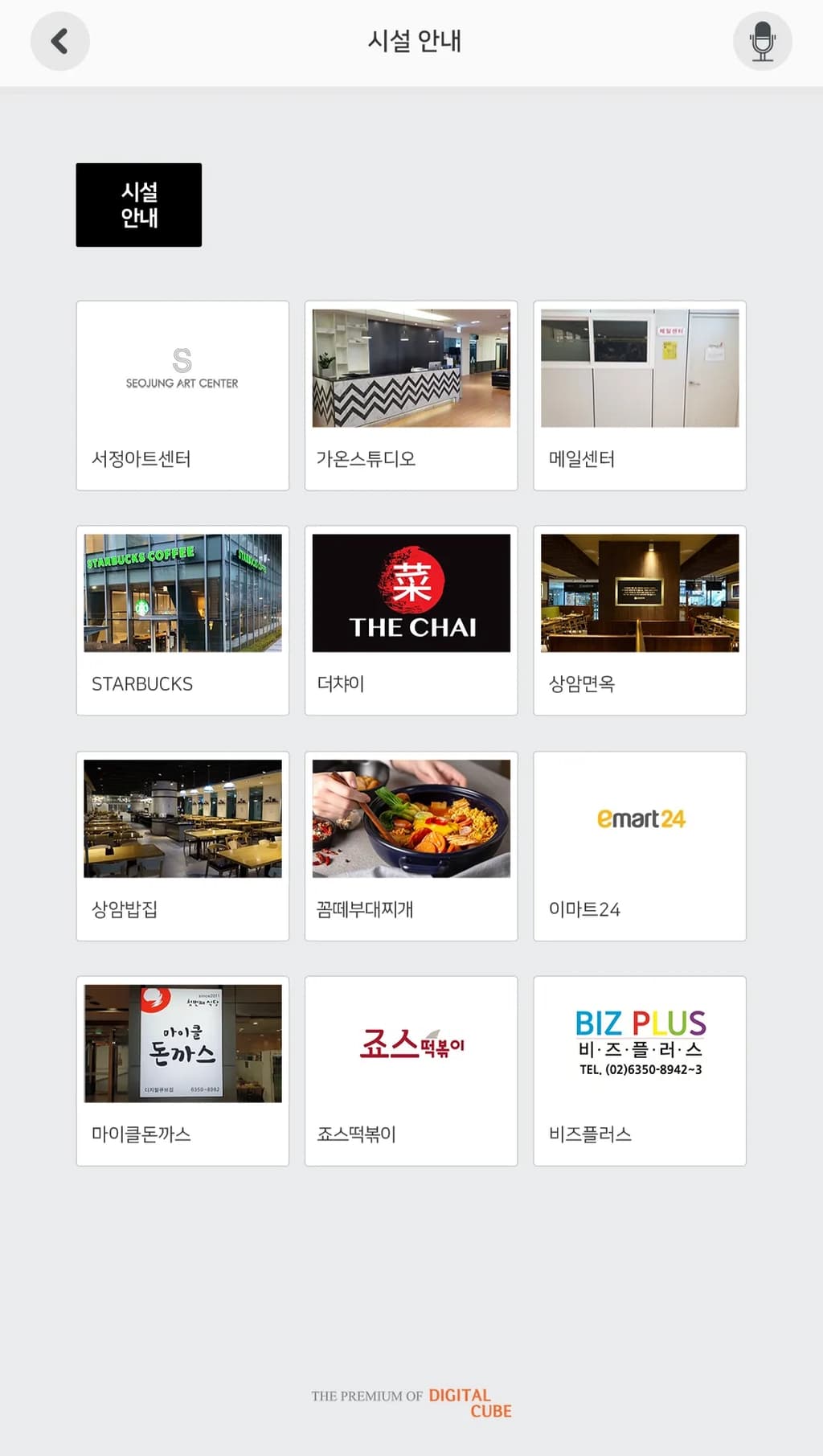
Task: Open the 상암면옥 restaurant card
Action: click(639, 621)
